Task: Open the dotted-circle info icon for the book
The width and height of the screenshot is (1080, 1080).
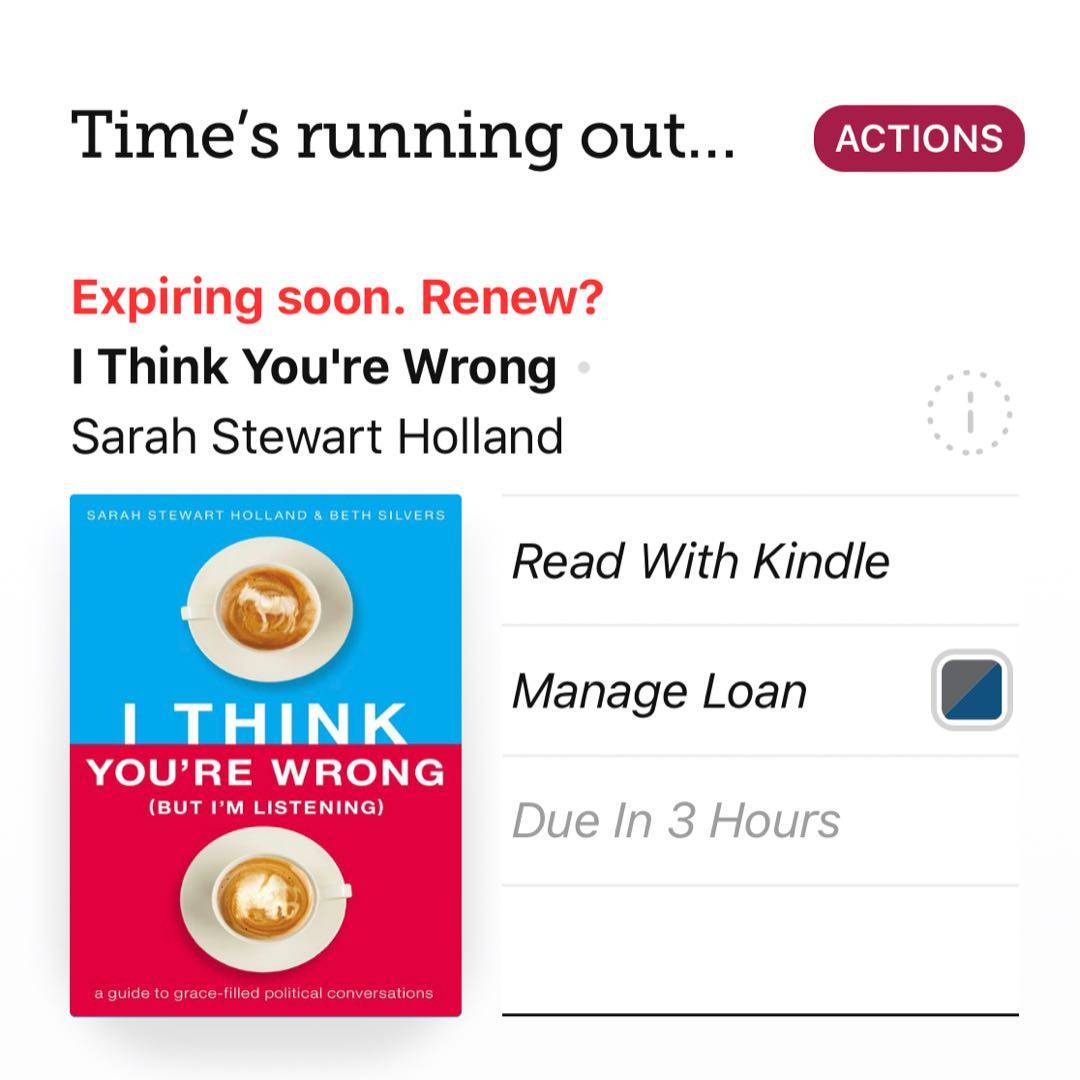Action: pos(968,412)
